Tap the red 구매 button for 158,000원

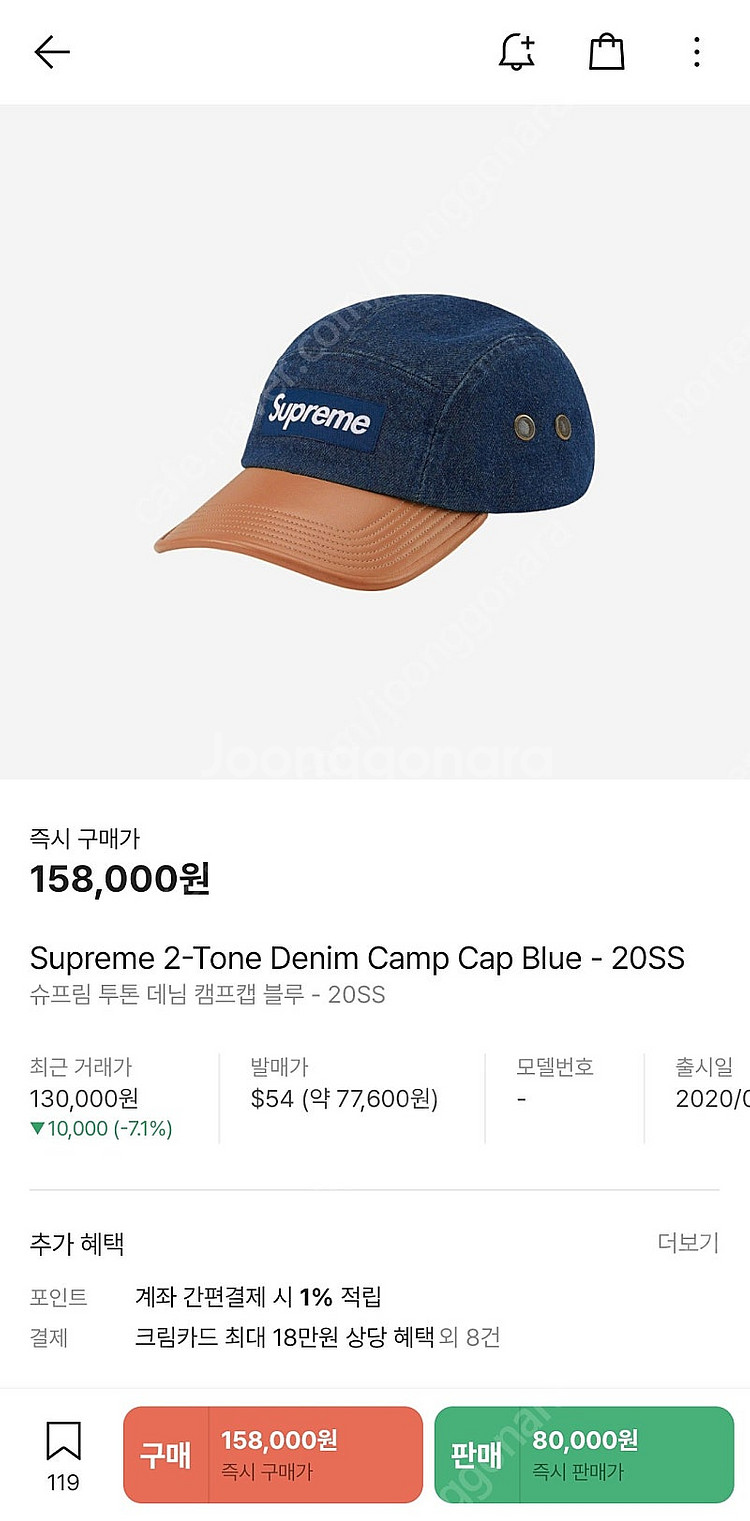tap(273, 1454)
